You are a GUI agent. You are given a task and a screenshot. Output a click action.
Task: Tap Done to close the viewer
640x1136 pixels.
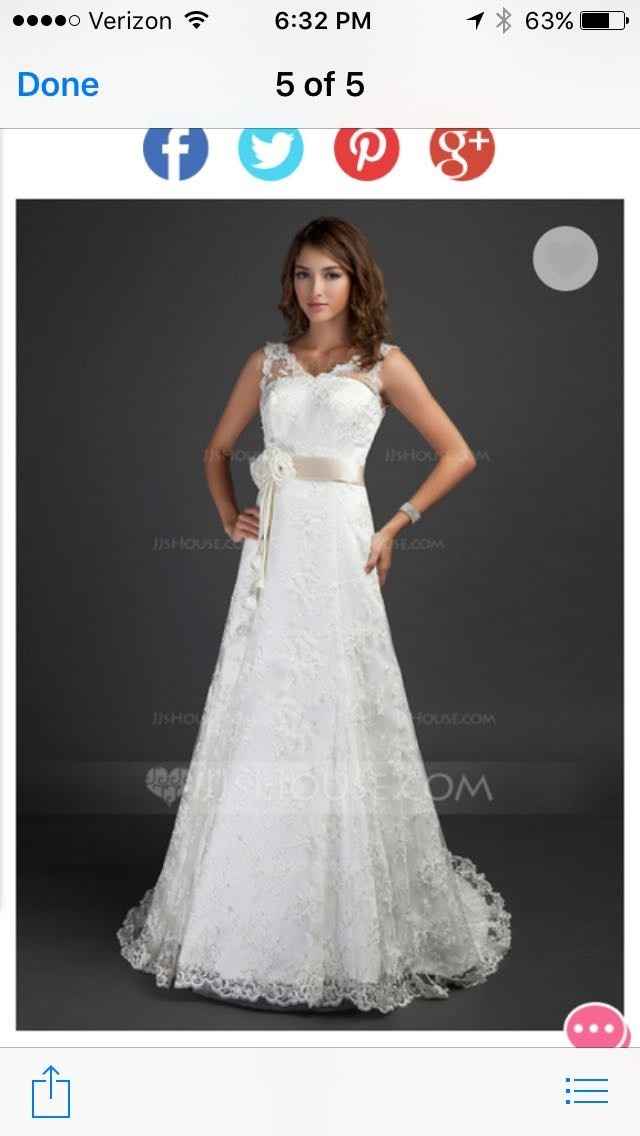pos(58,85)
